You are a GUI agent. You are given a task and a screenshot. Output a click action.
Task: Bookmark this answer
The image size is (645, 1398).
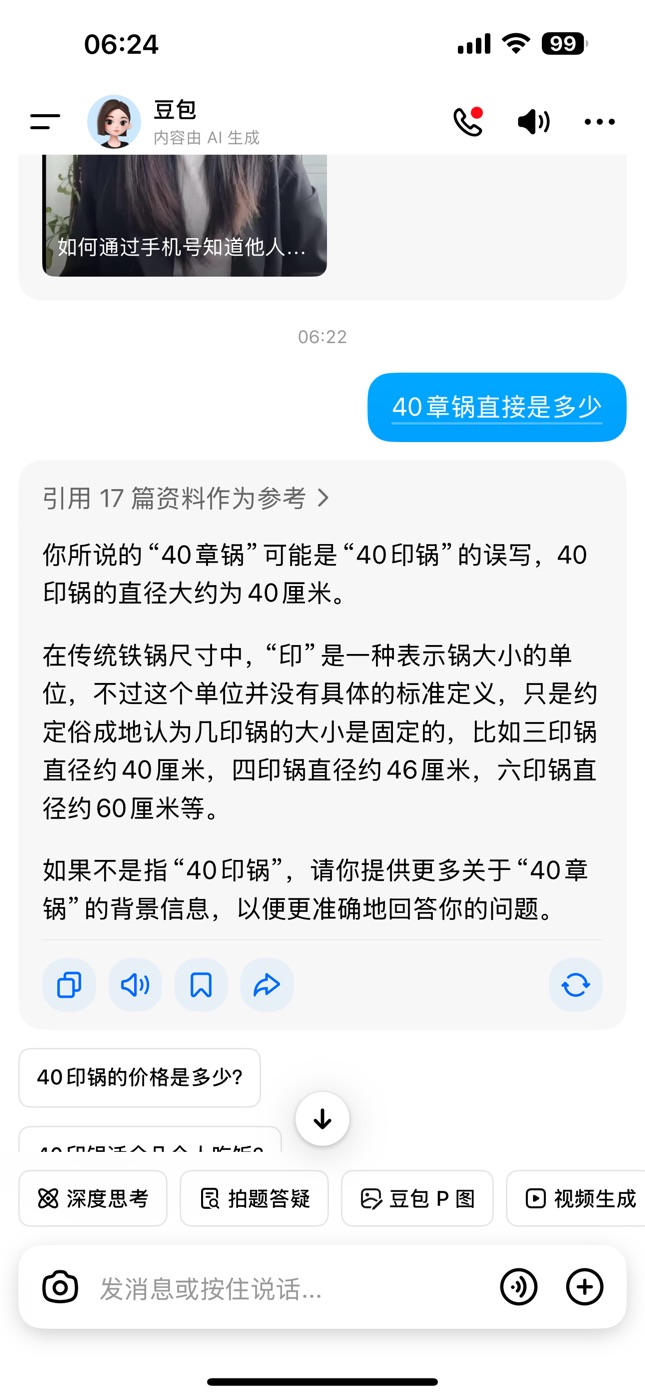201,985
